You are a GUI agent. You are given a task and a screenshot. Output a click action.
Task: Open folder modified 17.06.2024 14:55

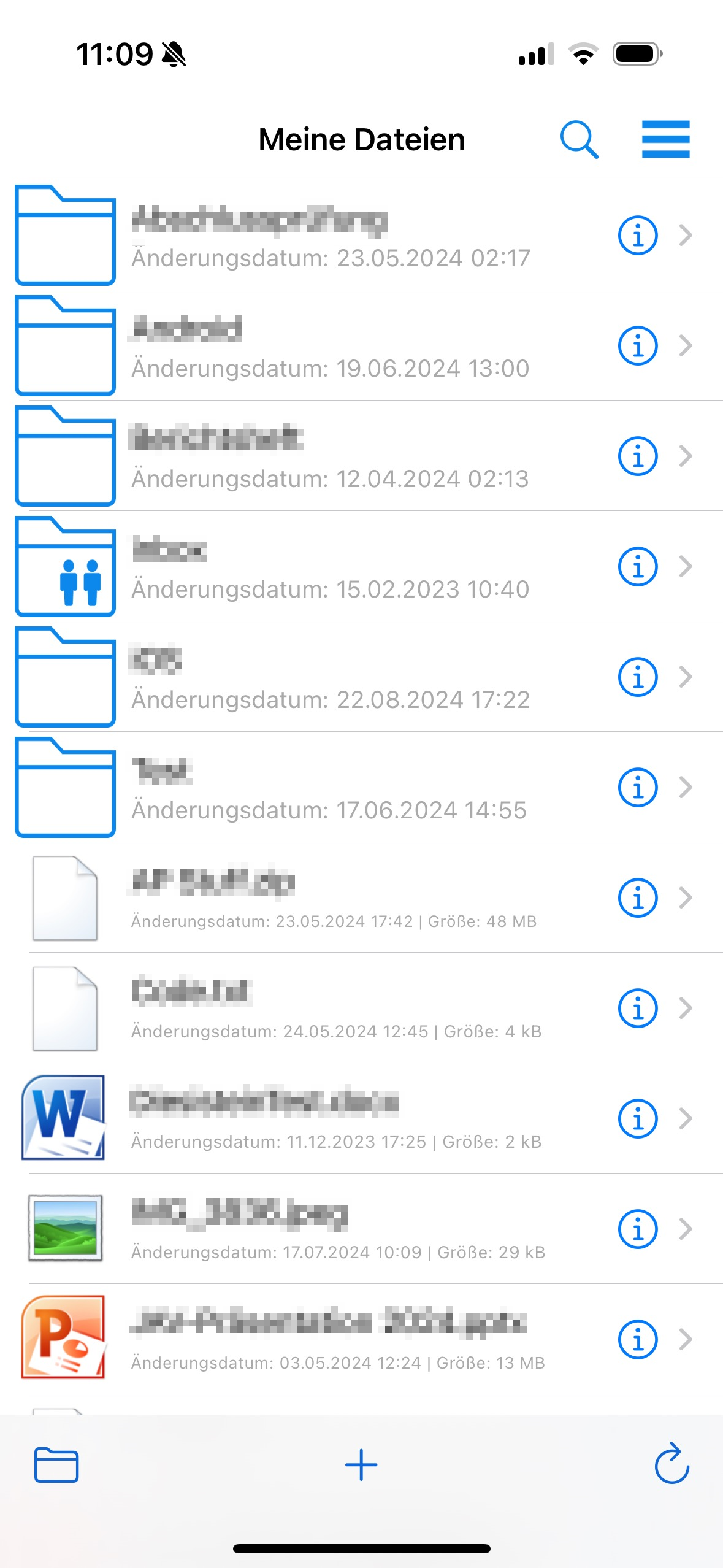362,787
